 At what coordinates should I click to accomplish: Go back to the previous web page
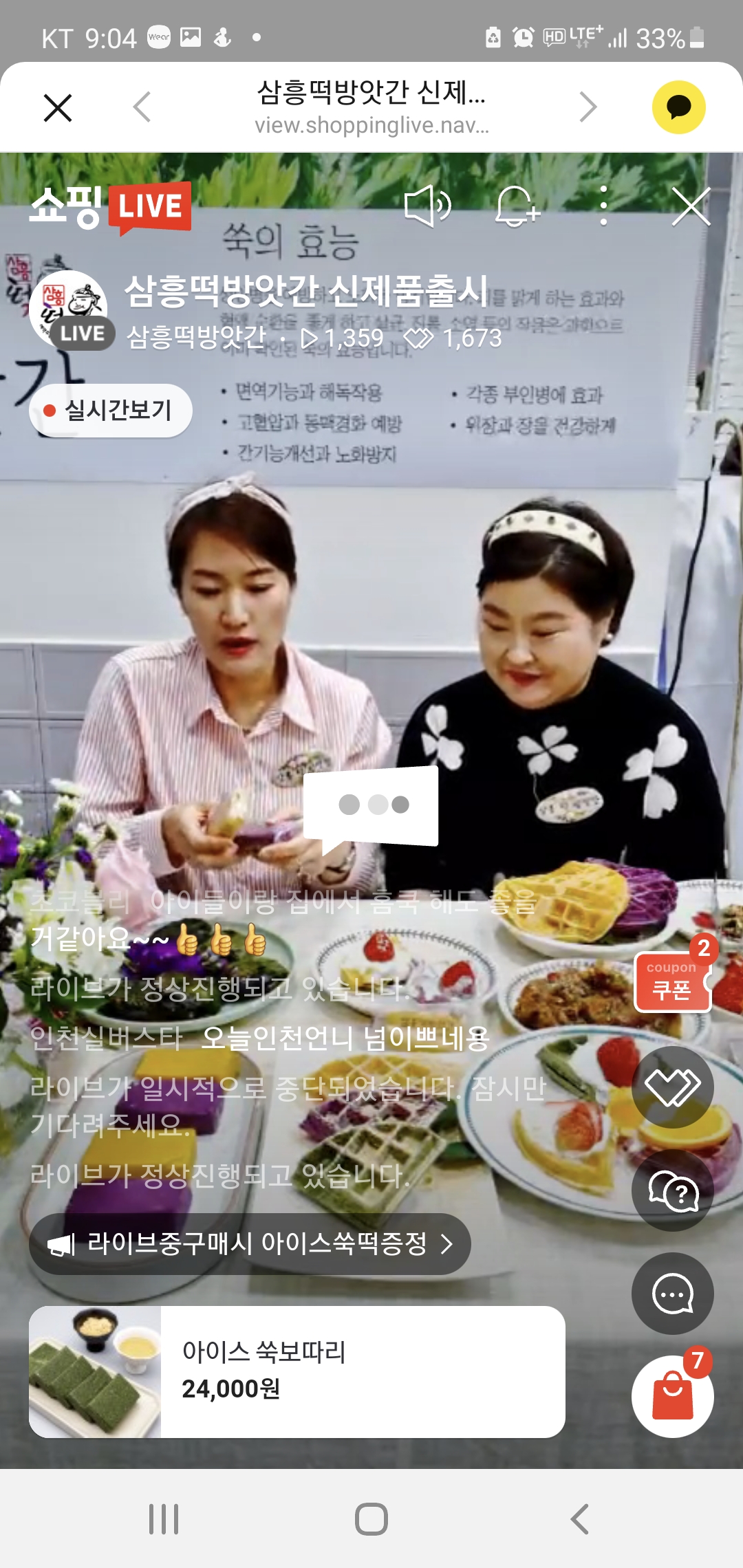point(142,107)
